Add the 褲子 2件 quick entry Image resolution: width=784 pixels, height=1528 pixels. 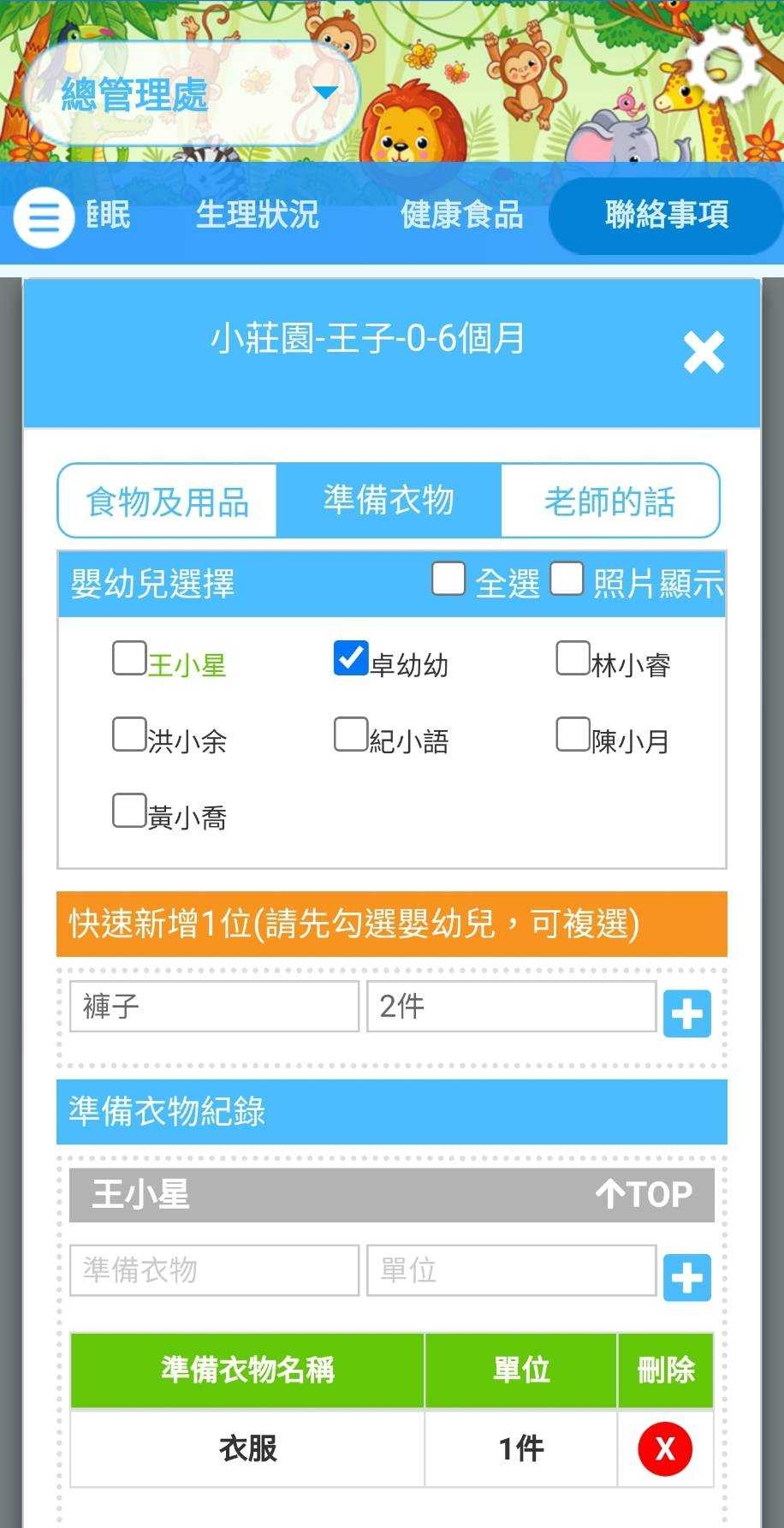click(x=687, y=1014)
